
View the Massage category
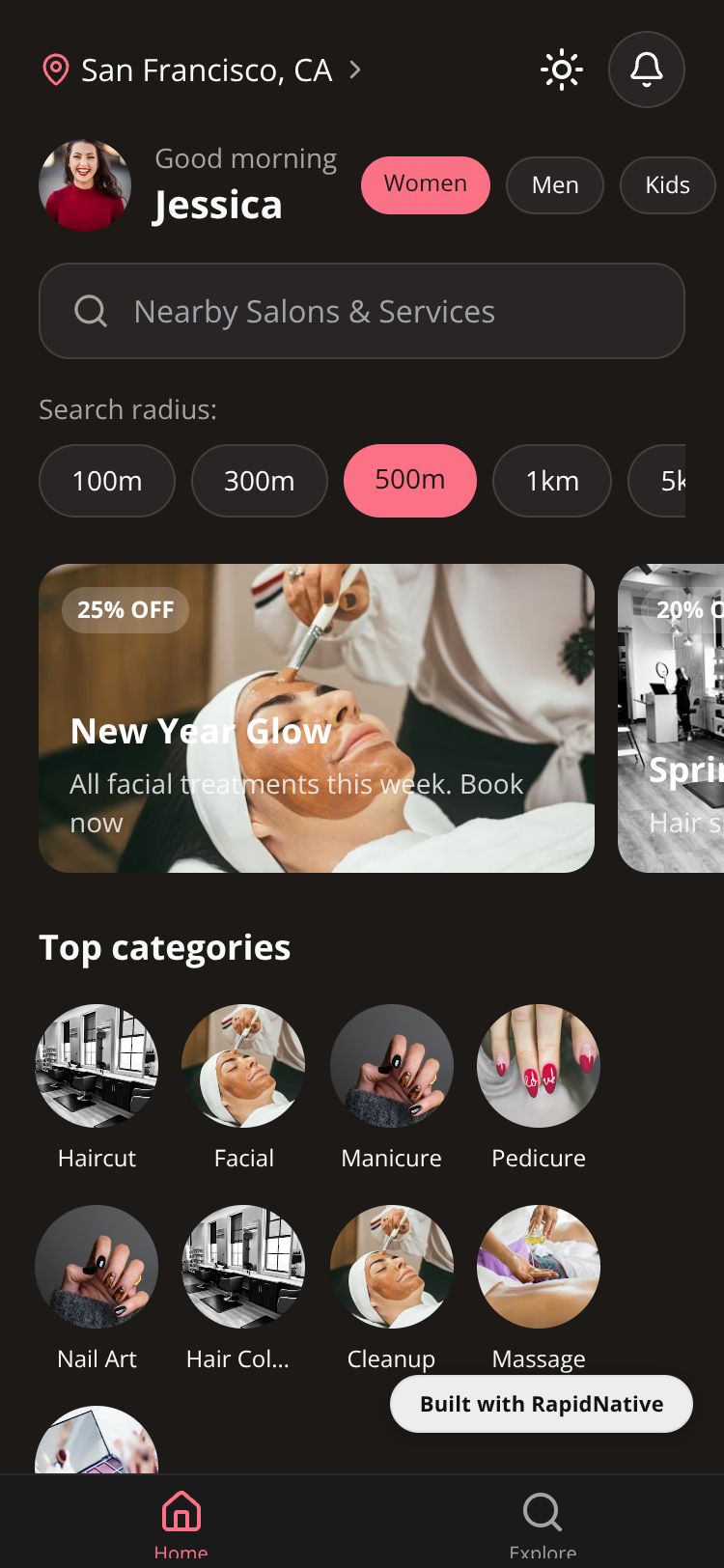538,1267
